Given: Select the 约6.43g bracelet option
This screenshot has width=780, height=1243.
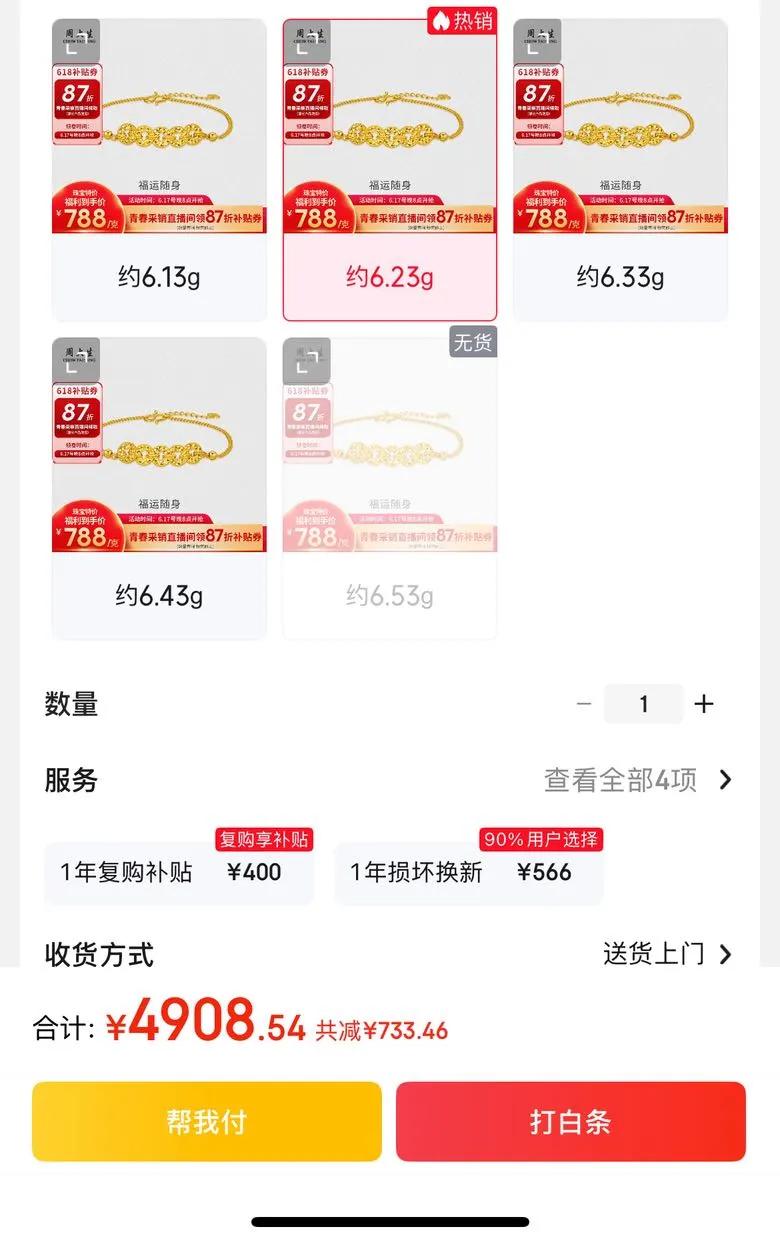Looking at the screenshot, I should click(159, 488).
